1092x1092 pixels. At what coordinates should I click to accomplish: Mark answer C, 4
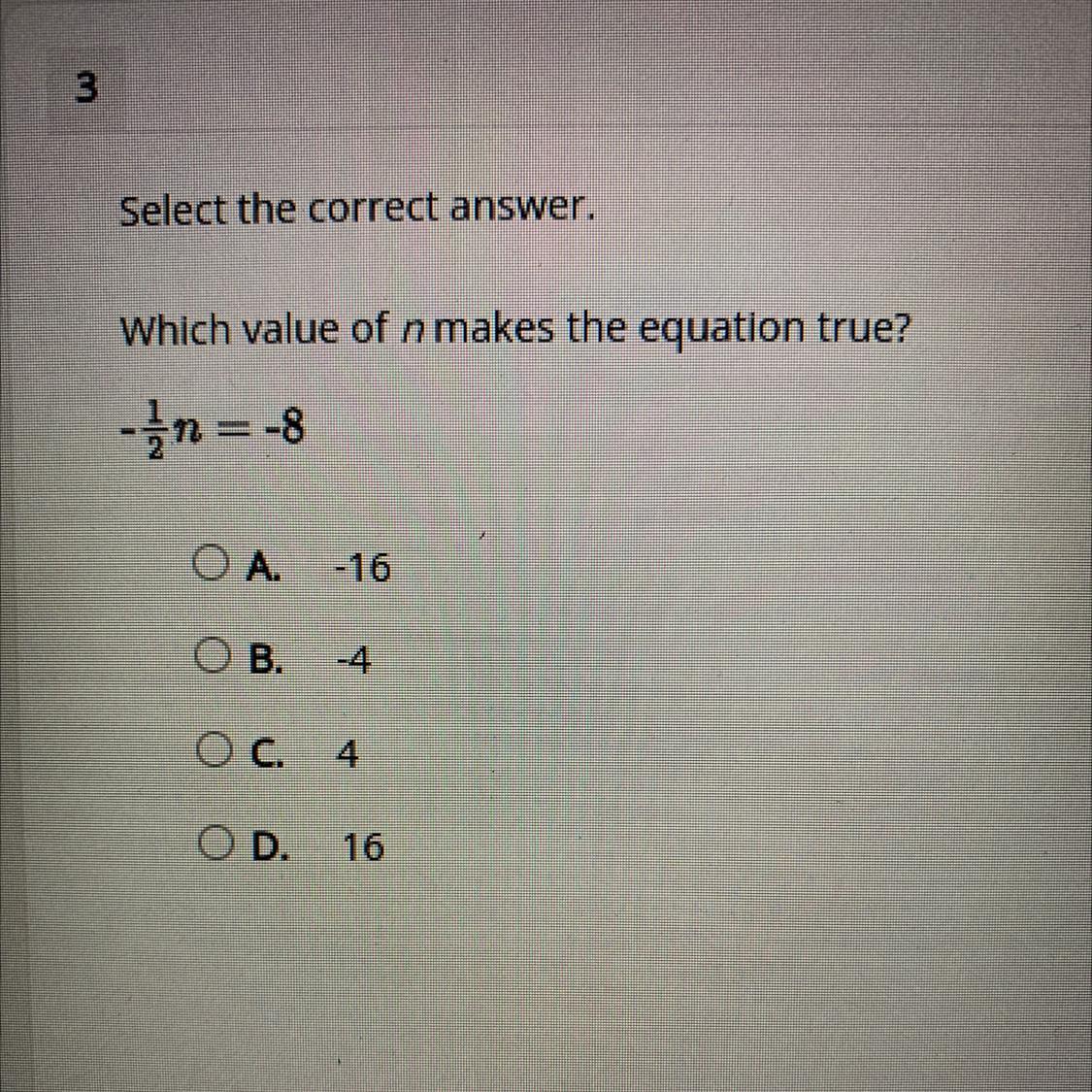(213, 749)
